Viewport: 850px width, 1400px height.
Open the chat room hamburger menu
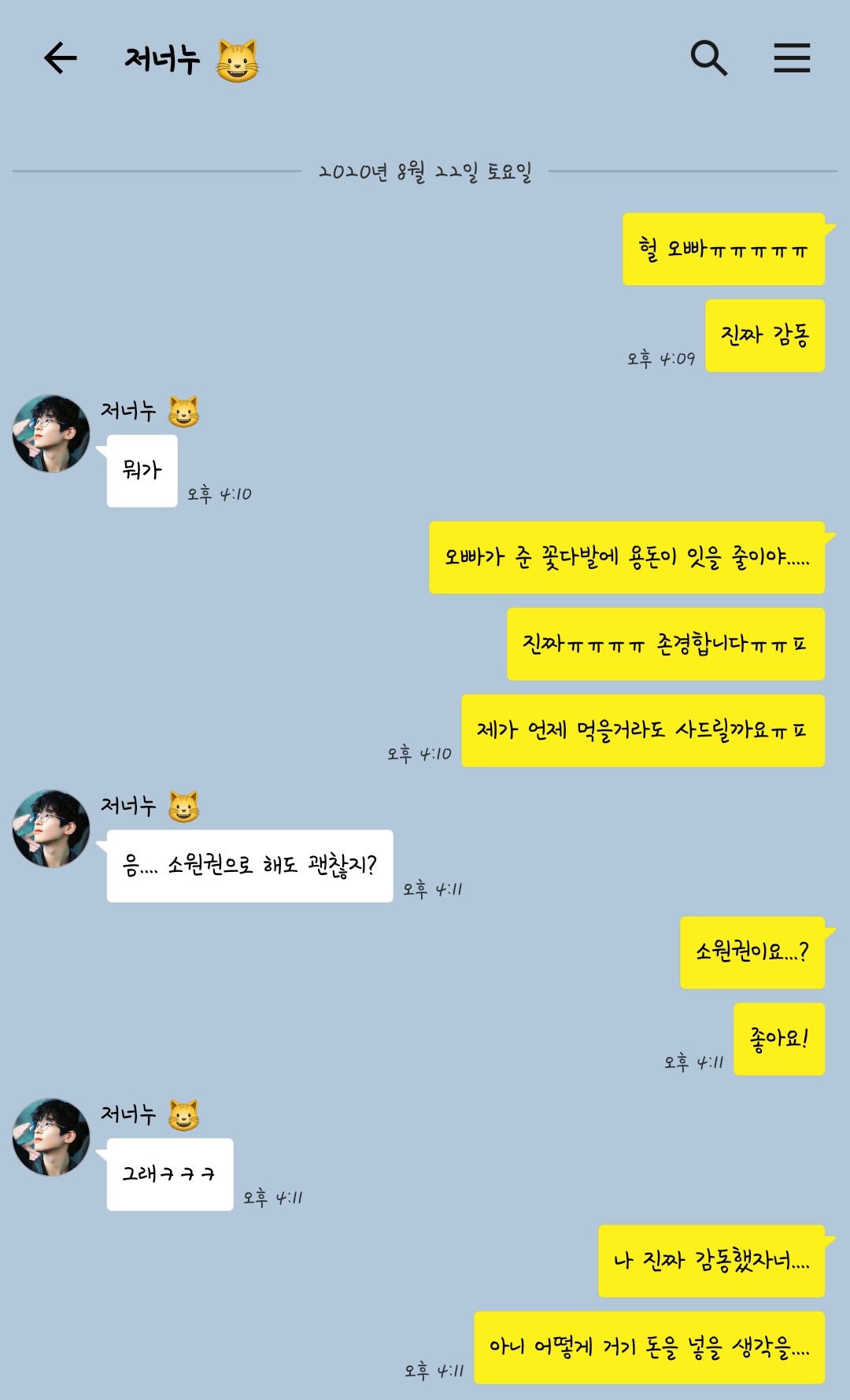pos(791,58)
